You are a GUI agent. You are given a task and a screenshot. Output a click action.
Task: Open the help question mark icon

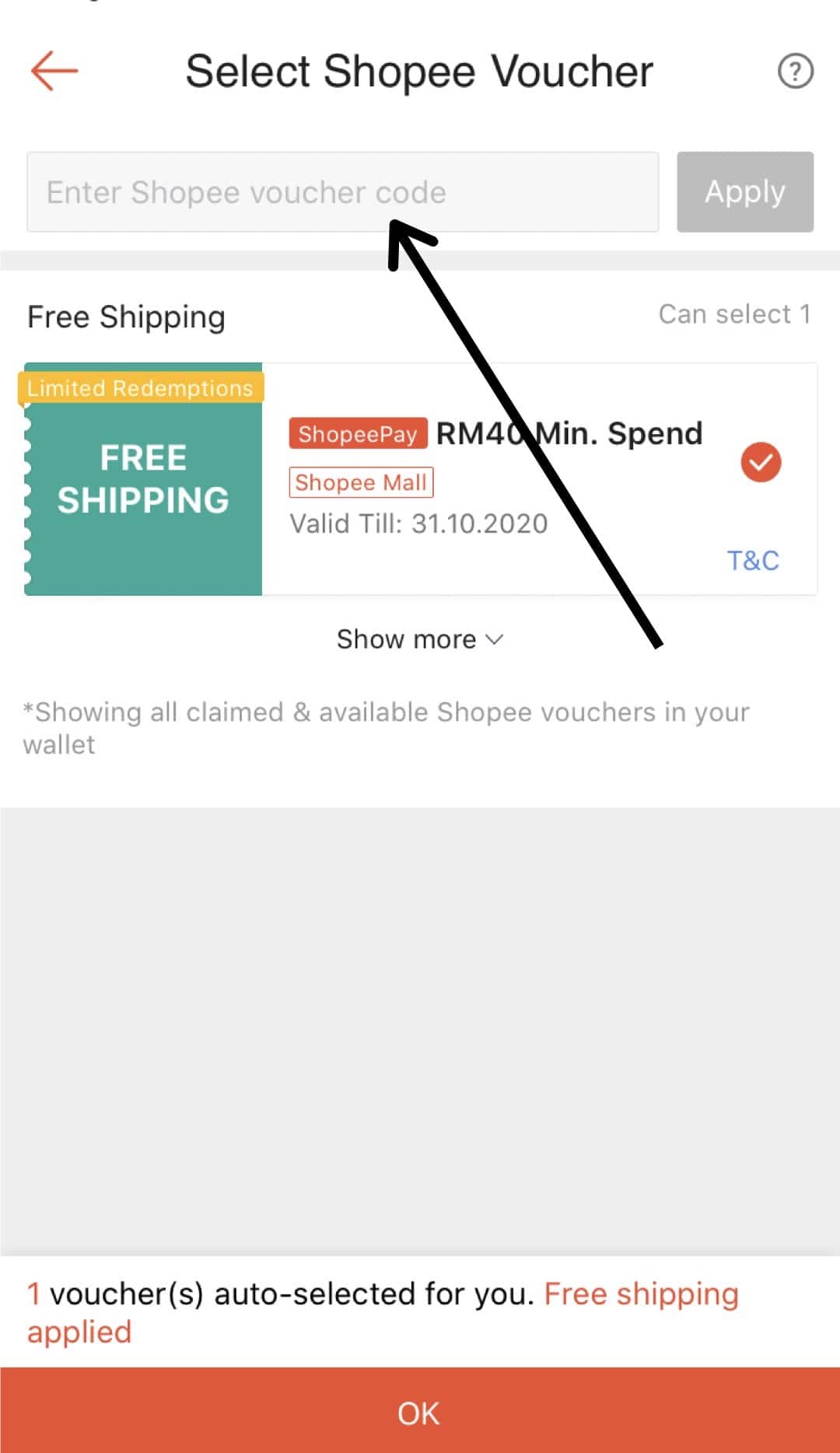pyautogui.click(x=795, y=72)
